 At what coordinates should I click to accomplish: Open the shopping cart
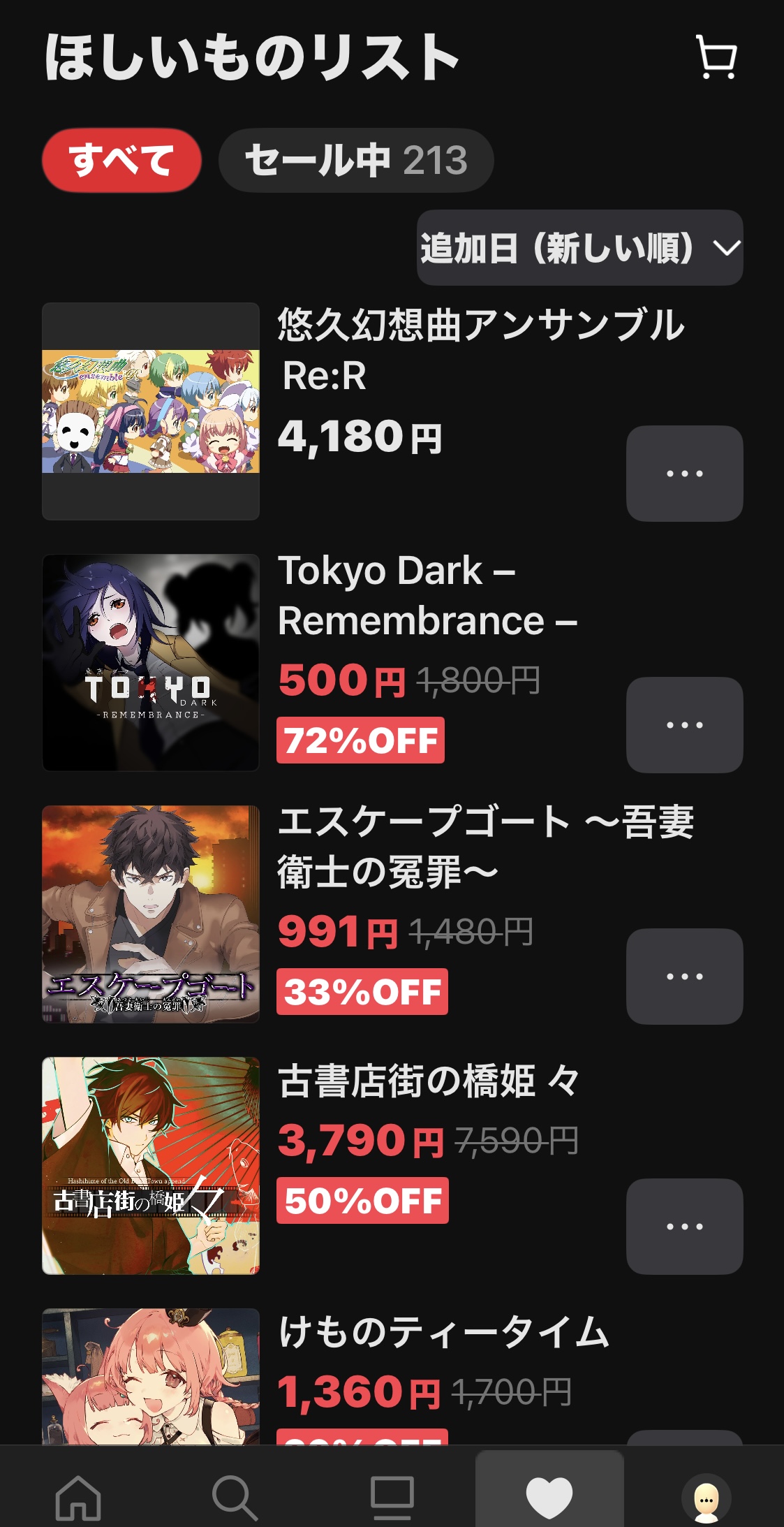[x=716, y=57]
